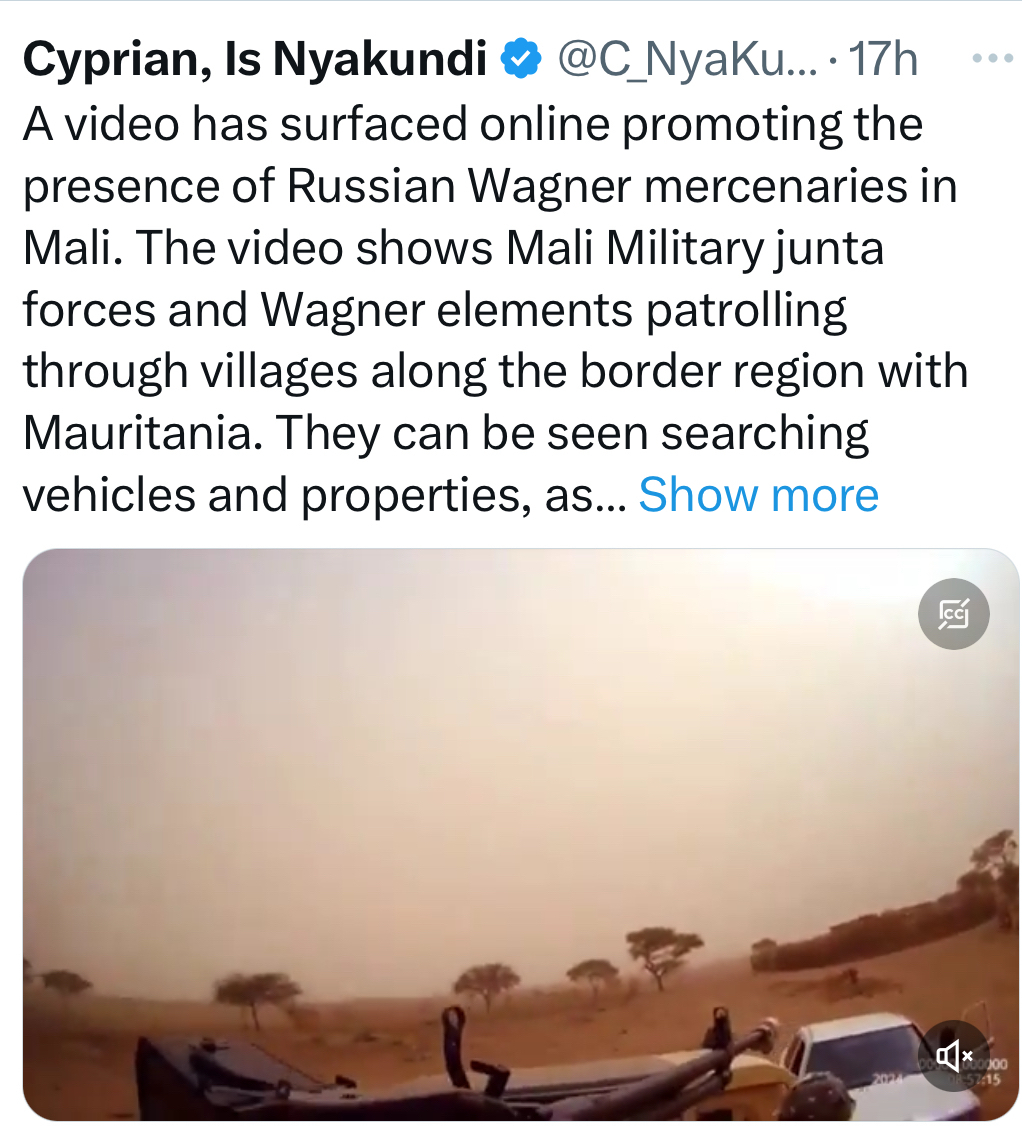This screenshot has width=1022, height=1126.
Task: Expand the tweet with Show more
Action: pyautogui.click(x=758, y=495)
